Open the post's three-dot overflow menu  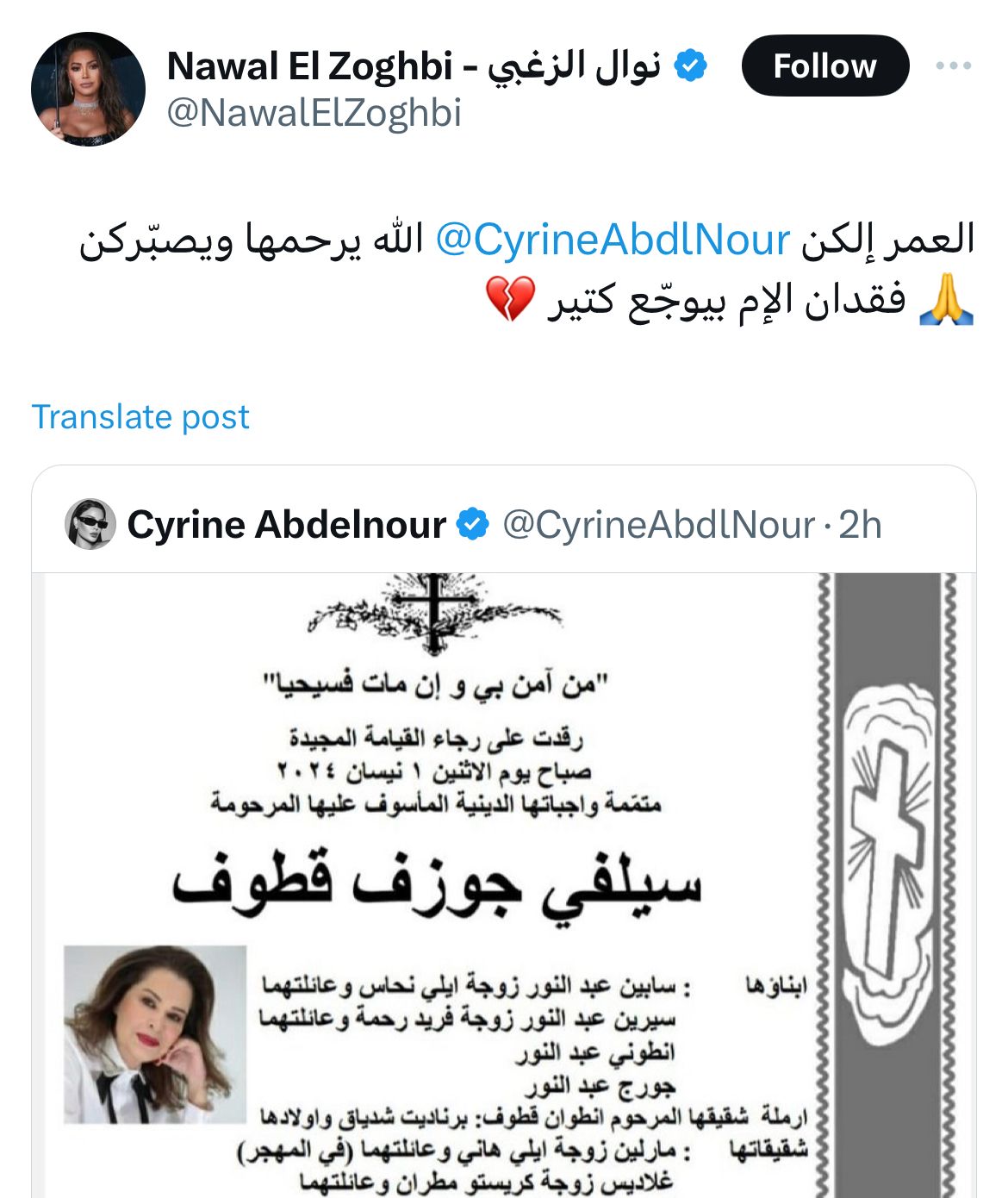[x=953, y=66]
